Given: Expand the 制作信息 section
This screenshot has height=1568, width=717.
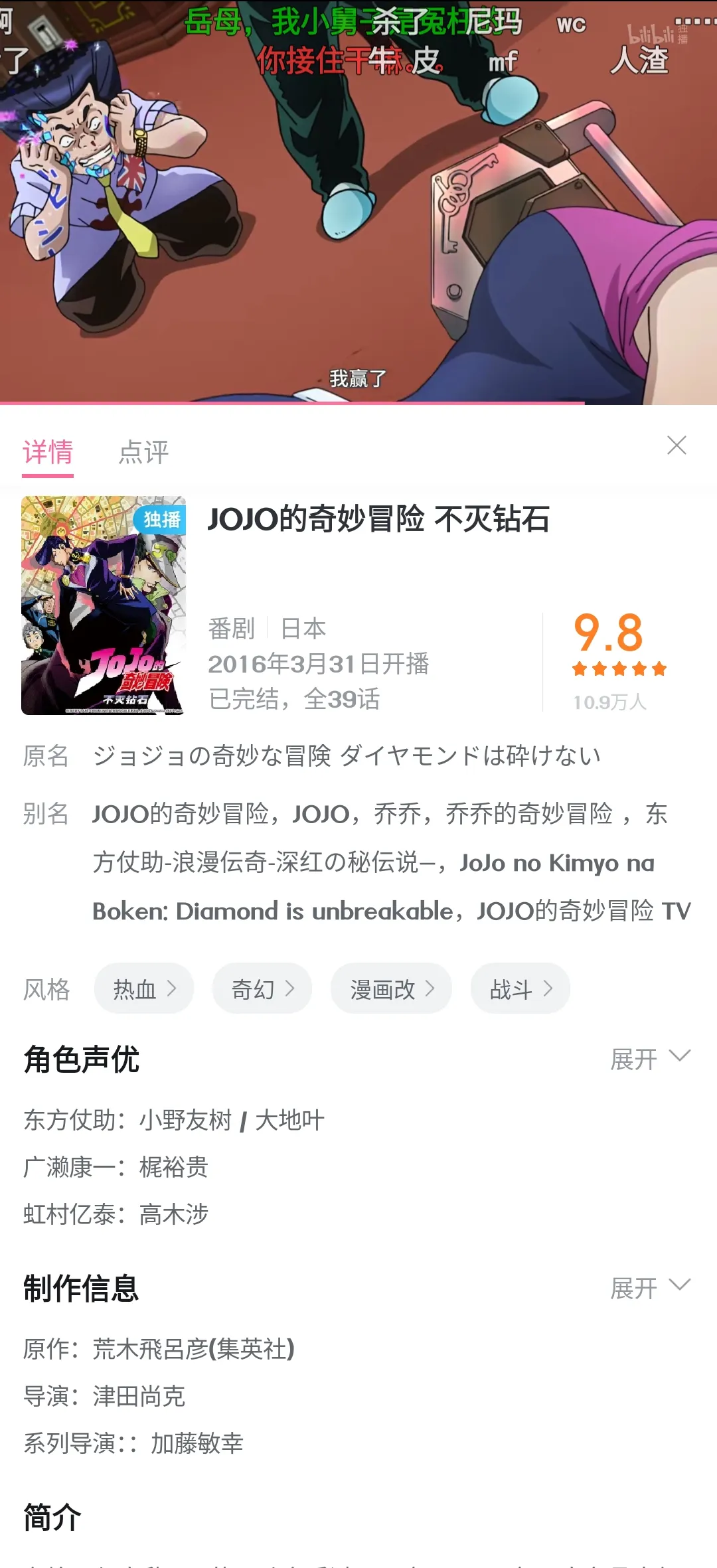Looking at the screenshot, I should click(x=650, y=1288).
